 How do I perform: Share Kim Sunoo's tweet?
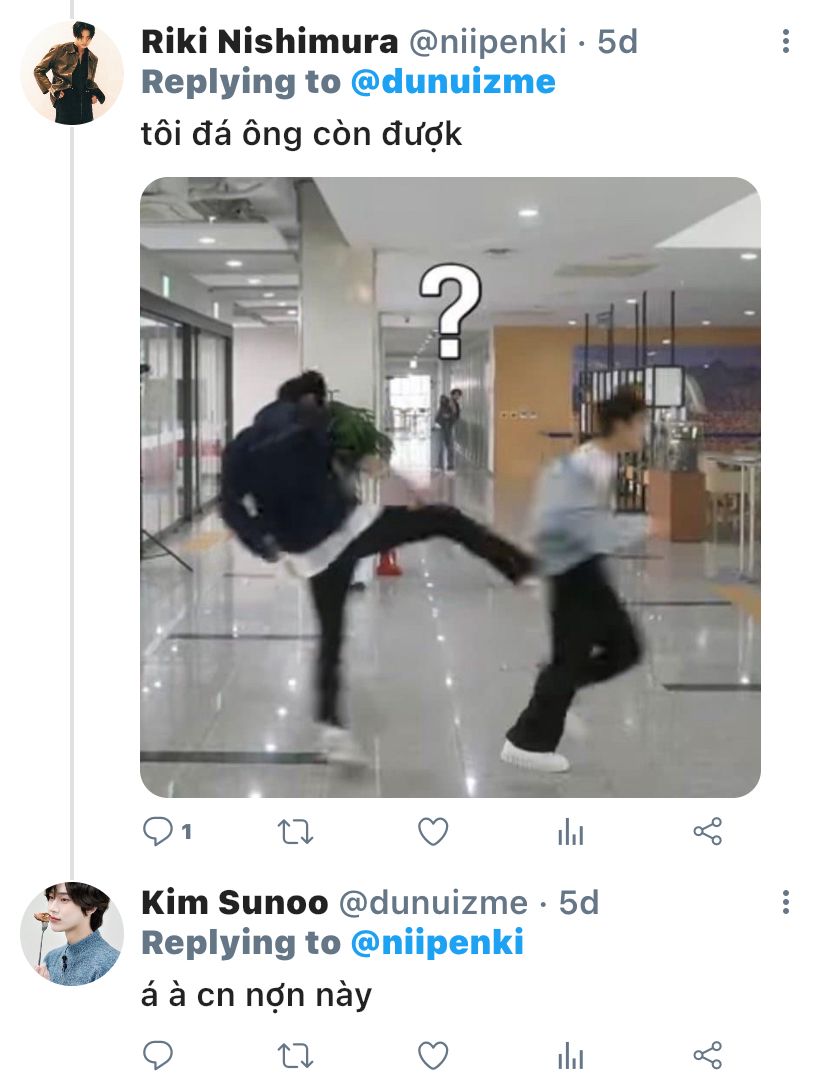(x=707, y=1055)
